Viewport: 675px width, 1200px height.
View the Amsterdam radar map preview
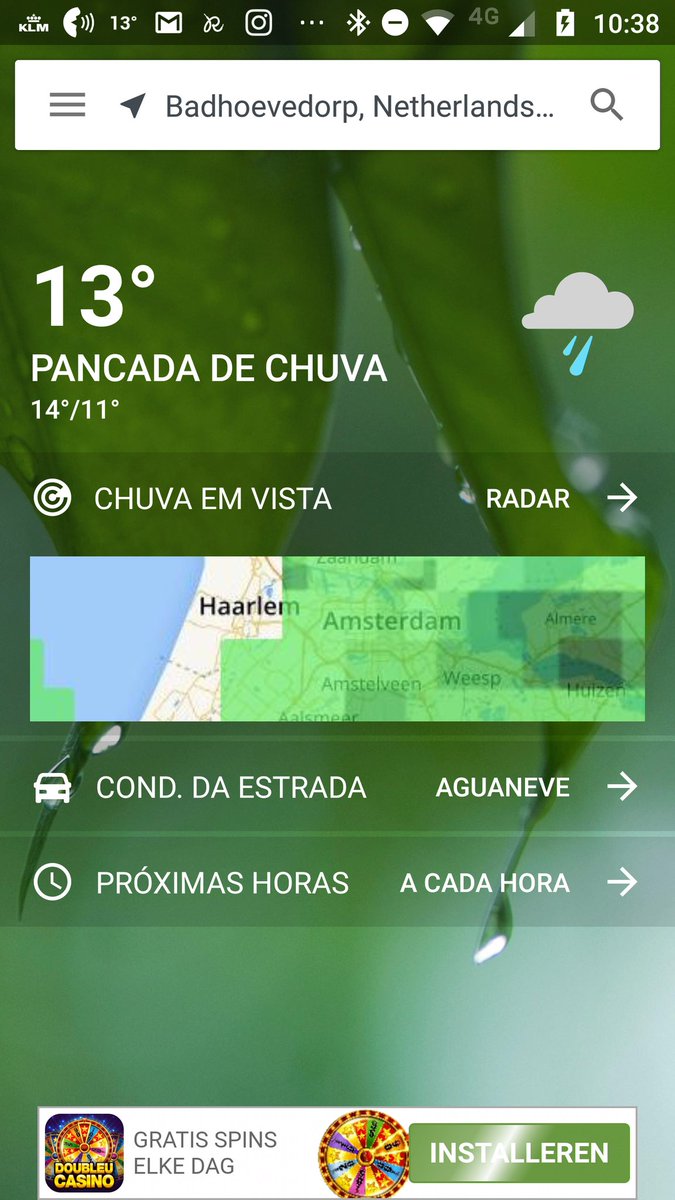coord(337,638)
